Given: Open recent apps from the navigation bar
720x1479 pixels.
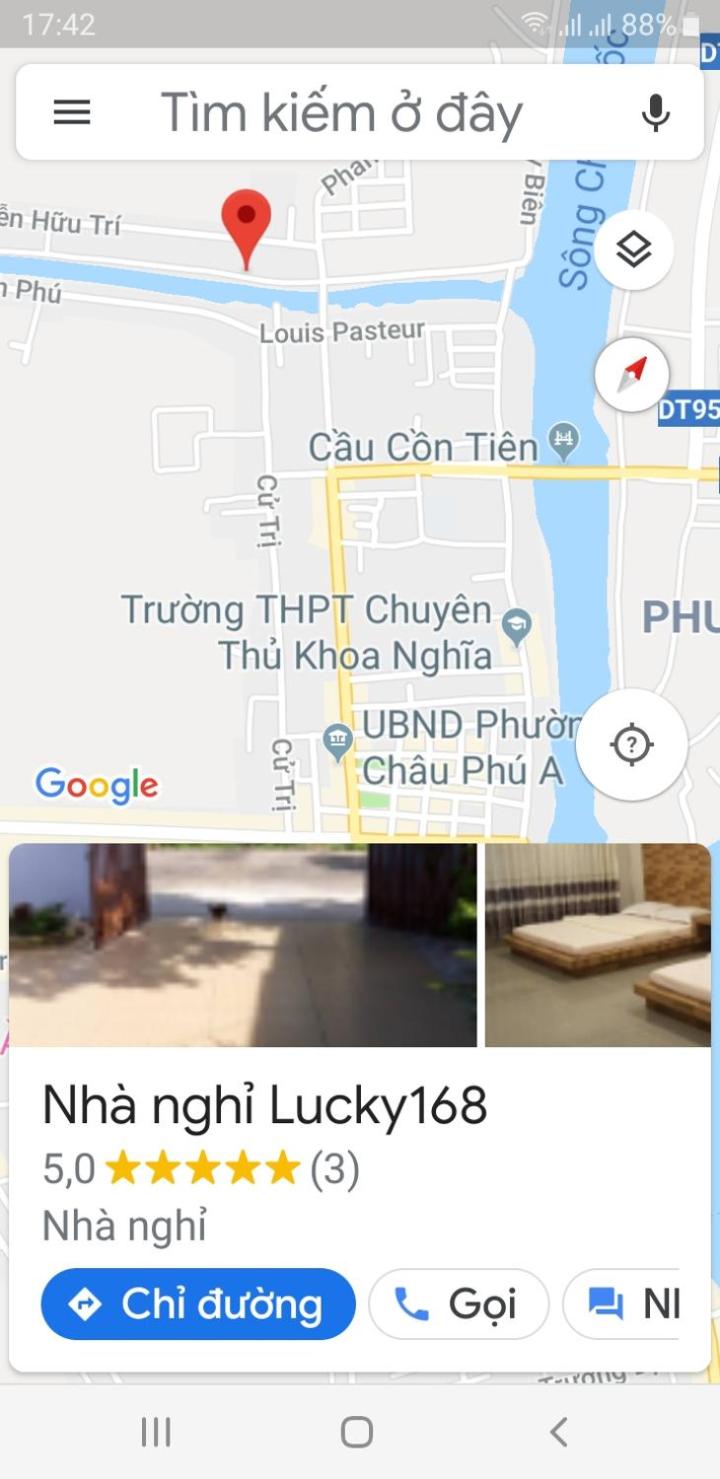Looking at the screenshot, I should coord(156,1432).
